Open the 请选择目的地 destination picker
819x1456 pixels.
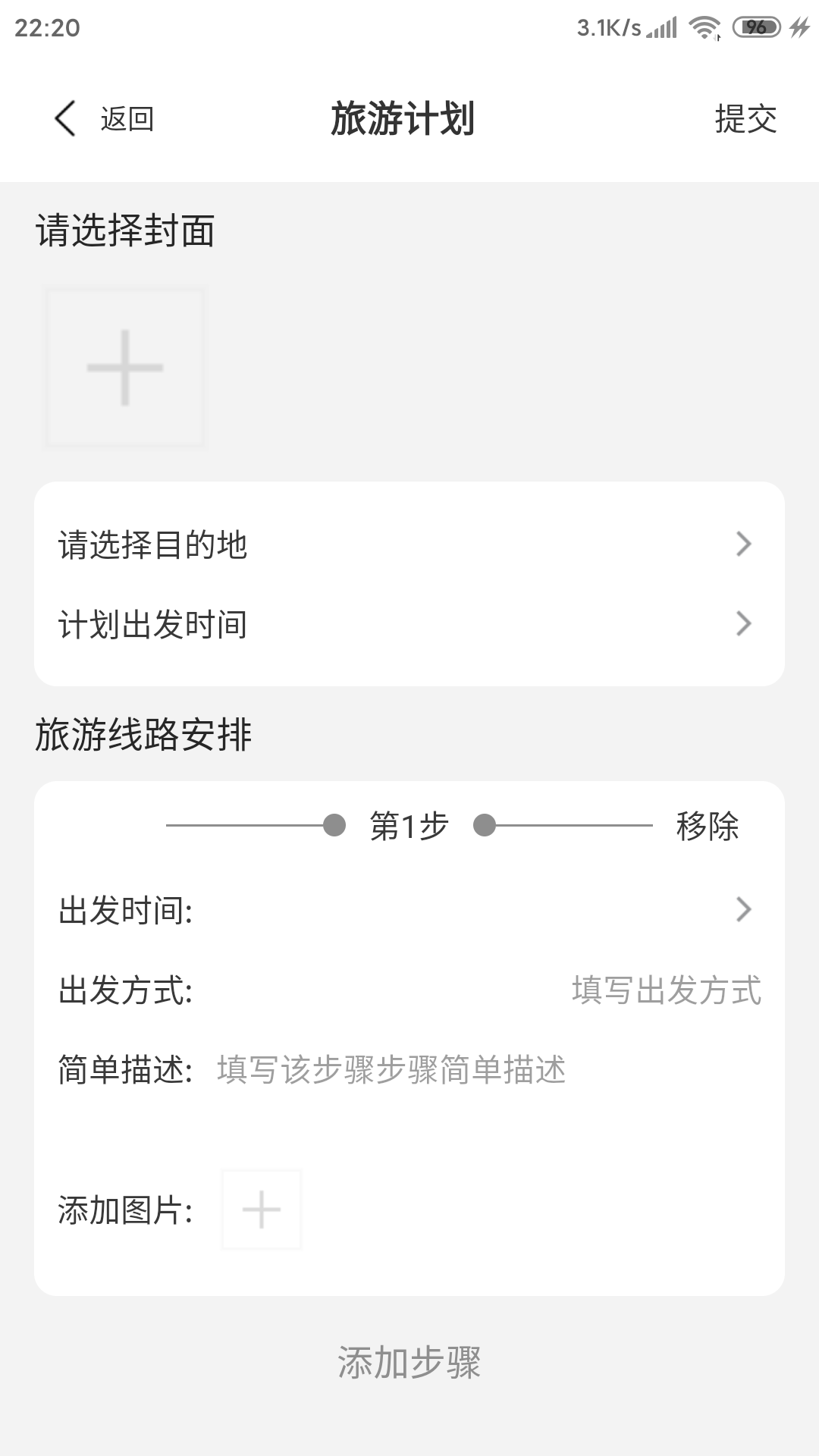[409, 544]
